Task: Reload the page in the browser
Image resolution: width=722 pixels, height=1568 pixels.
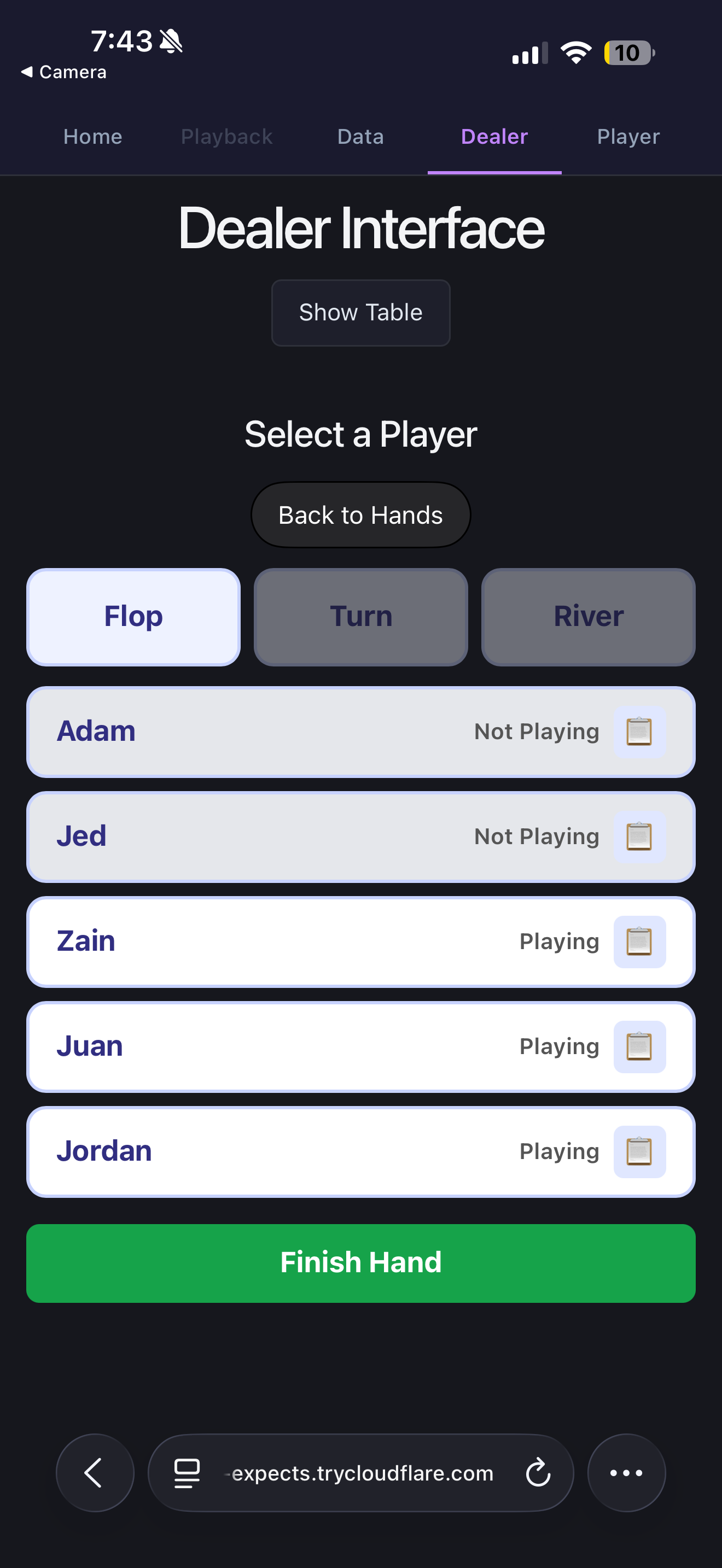Action: (538, 1472)
